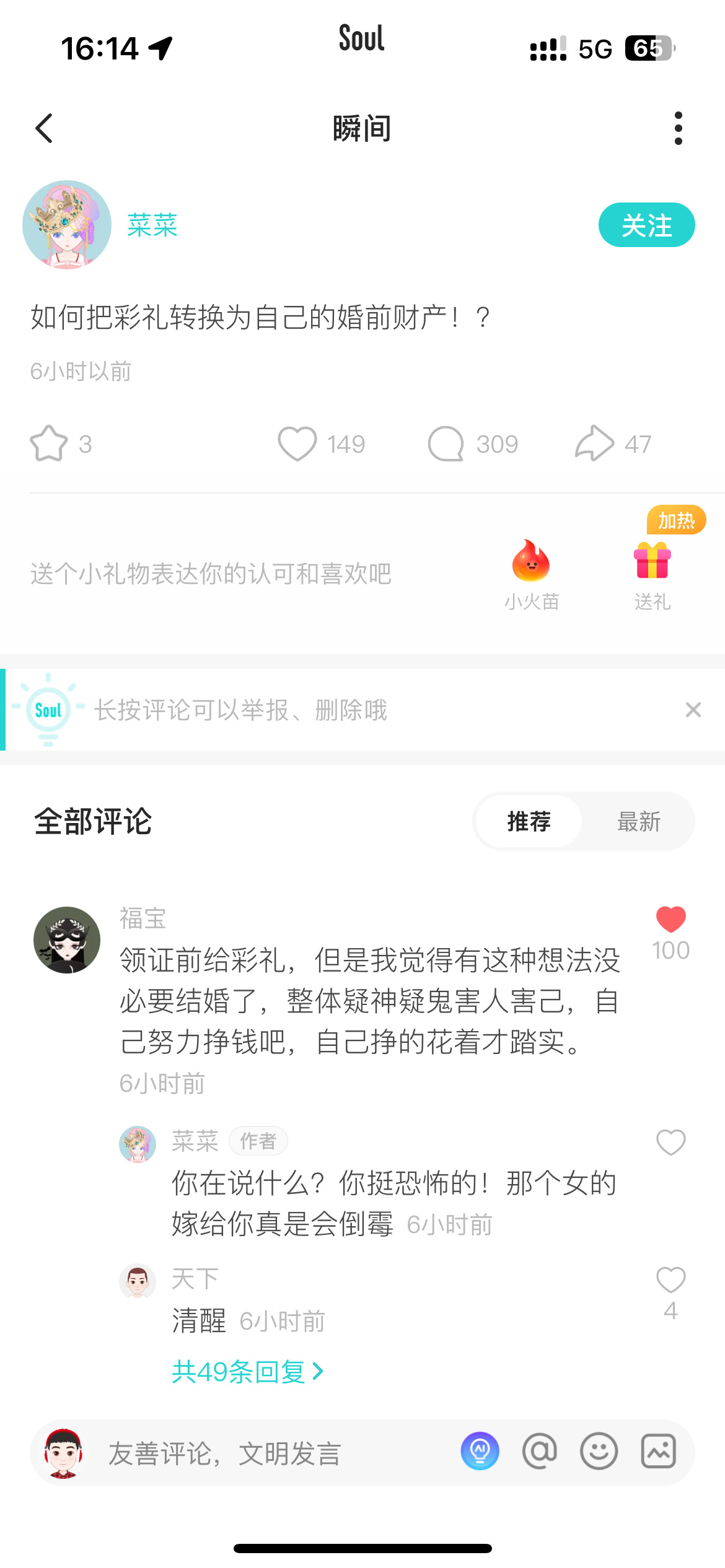The width and height of the screenshot is (725, 1568).
Task: Like the post with the heart icon
Action: click(x=297, y=443)
